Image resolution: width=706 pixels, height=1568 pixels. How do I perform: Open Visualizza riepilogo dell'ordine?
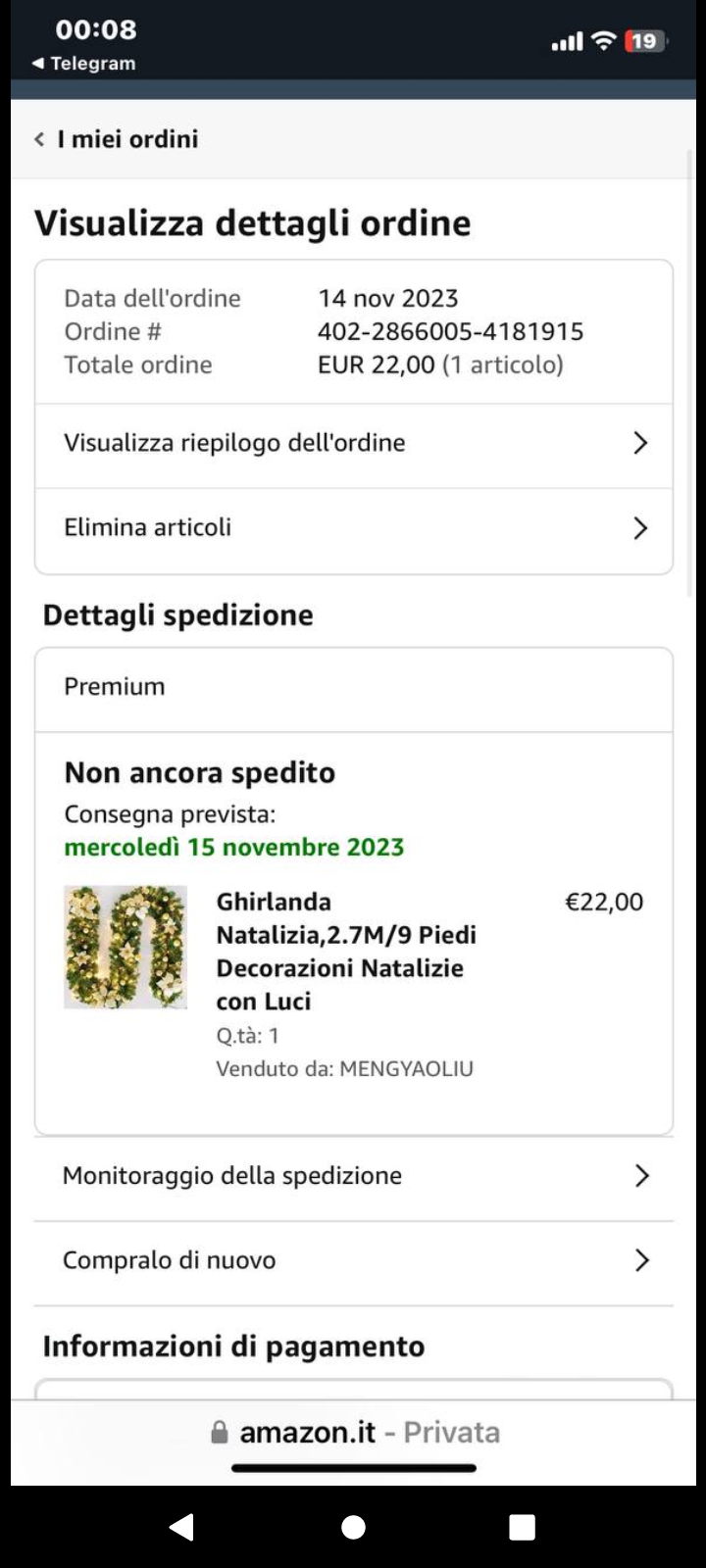point(353,444)
